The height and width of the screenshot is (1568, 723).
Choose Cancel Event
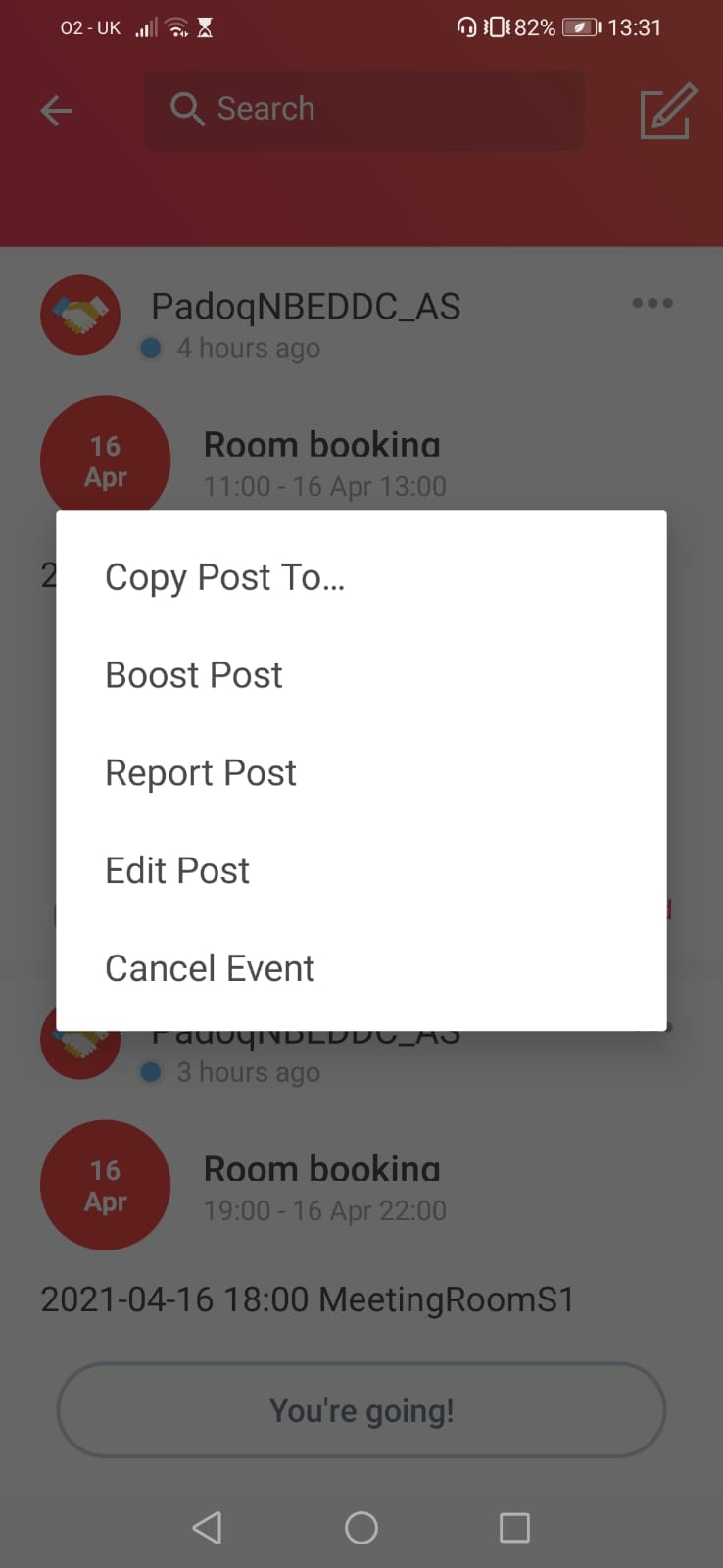[x=361, y=968]
